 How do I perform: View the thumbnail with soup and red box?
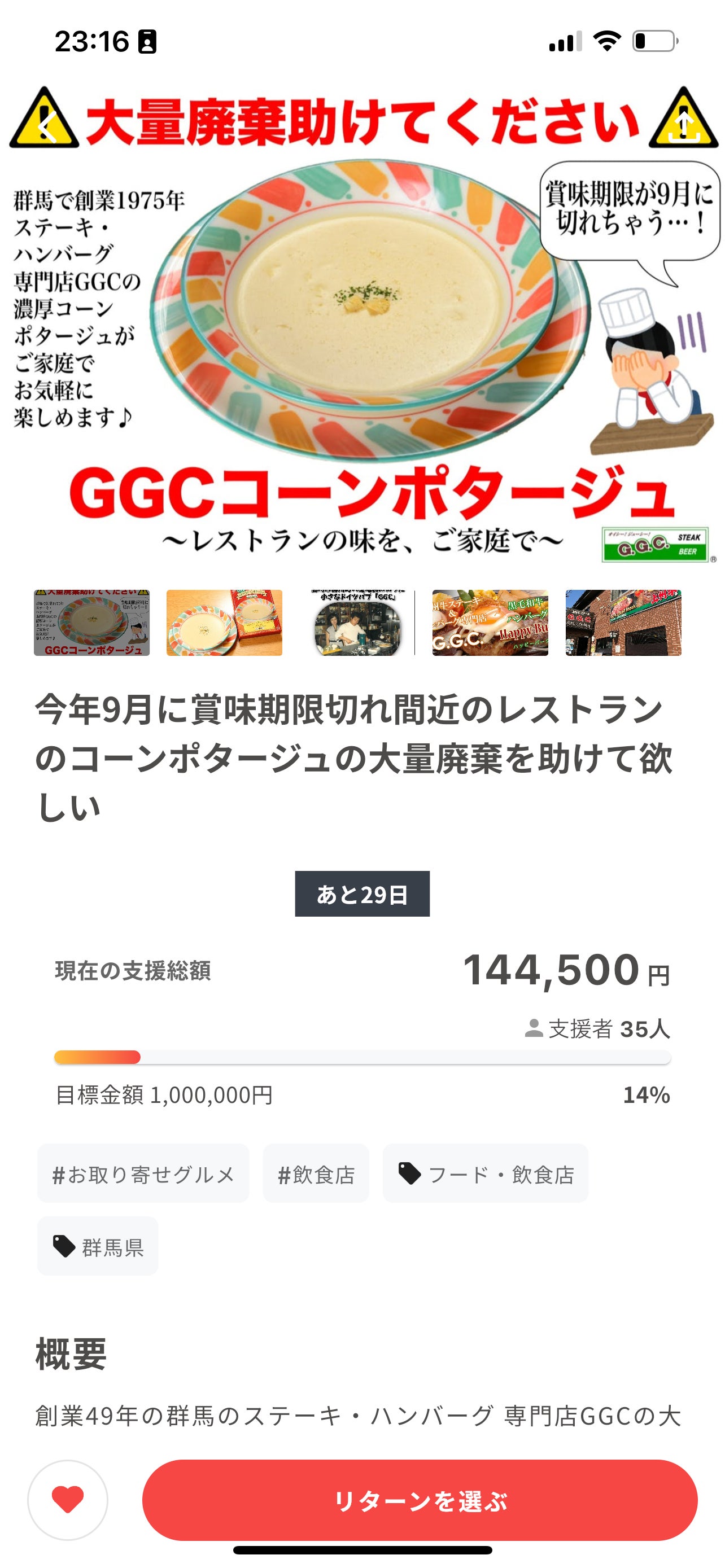(x=224, y=622)
